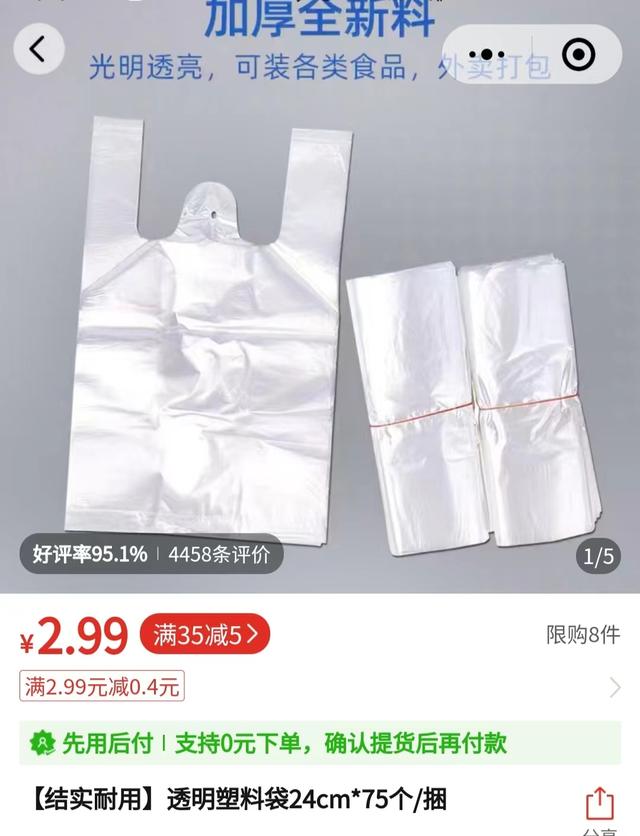640x836 pixels.
Task: Go back using the arrow button
Action: tap(38, 50)
